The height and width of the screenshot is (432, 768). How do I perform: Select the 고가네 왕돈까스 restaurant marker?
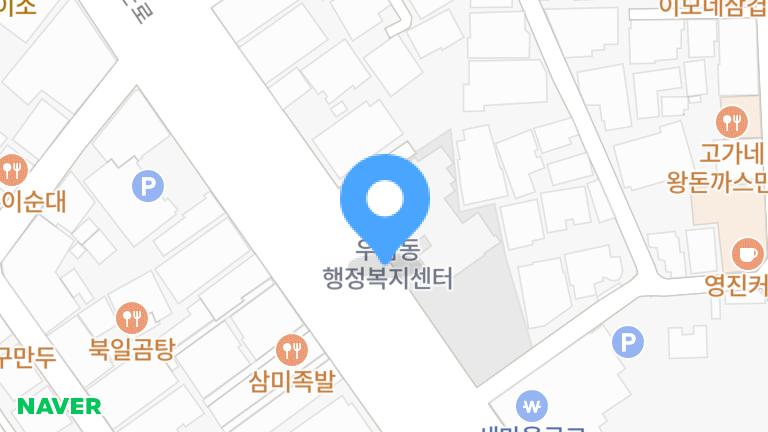(733, 123)
